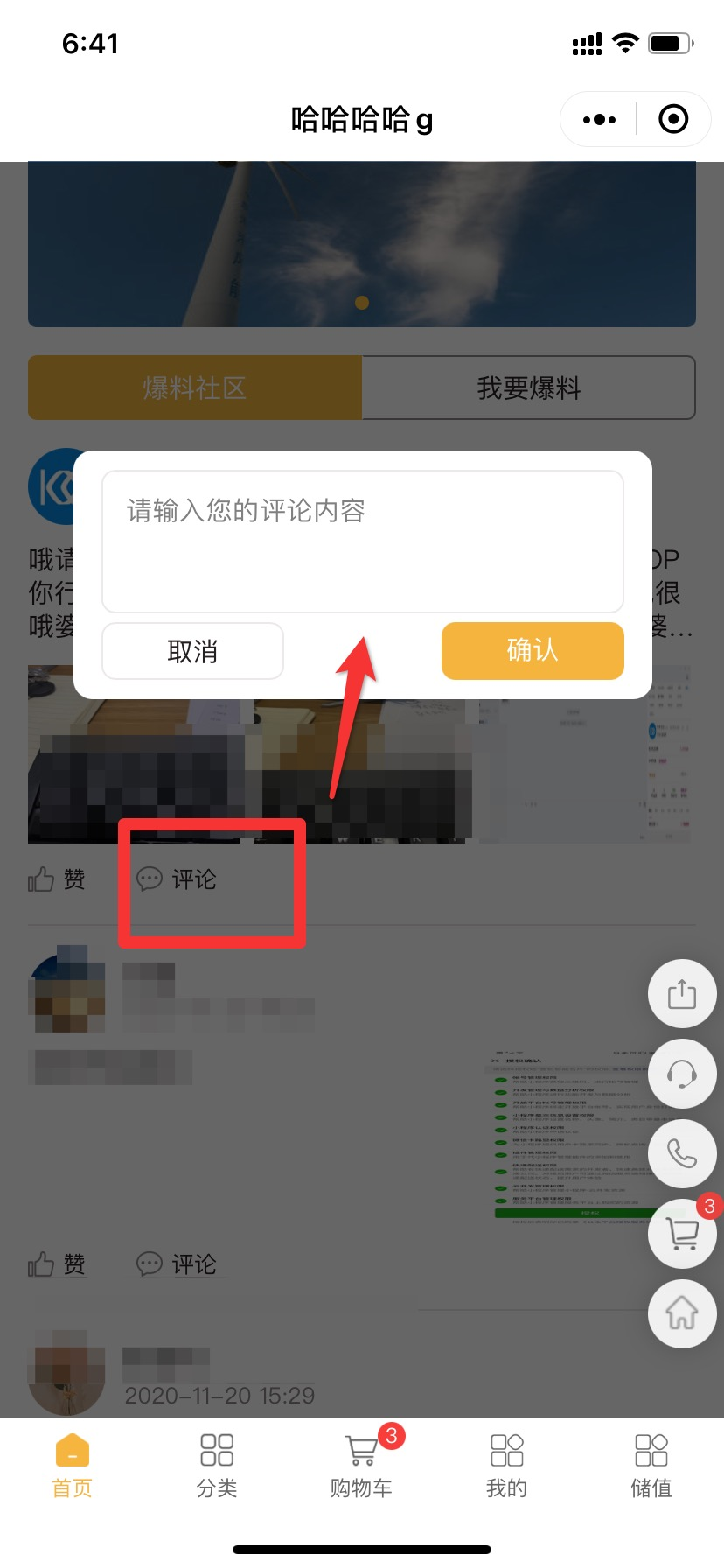
Task: Cancel the comment dialog
Action: tap(192, 651)
